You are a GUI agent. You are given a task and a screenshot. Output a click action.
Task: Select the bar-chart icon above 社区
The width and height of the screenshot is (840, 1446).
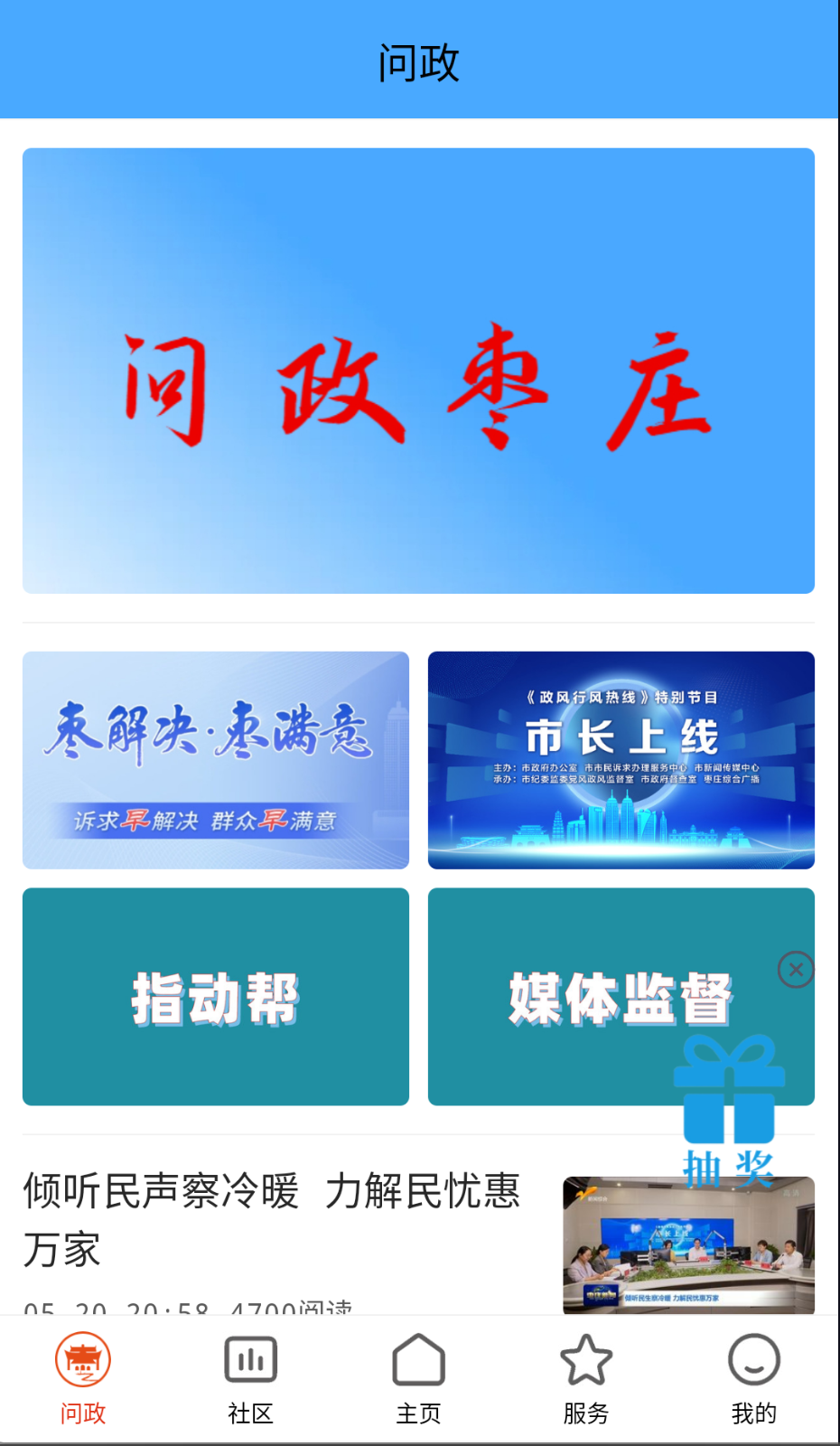tap(251, 1357)
